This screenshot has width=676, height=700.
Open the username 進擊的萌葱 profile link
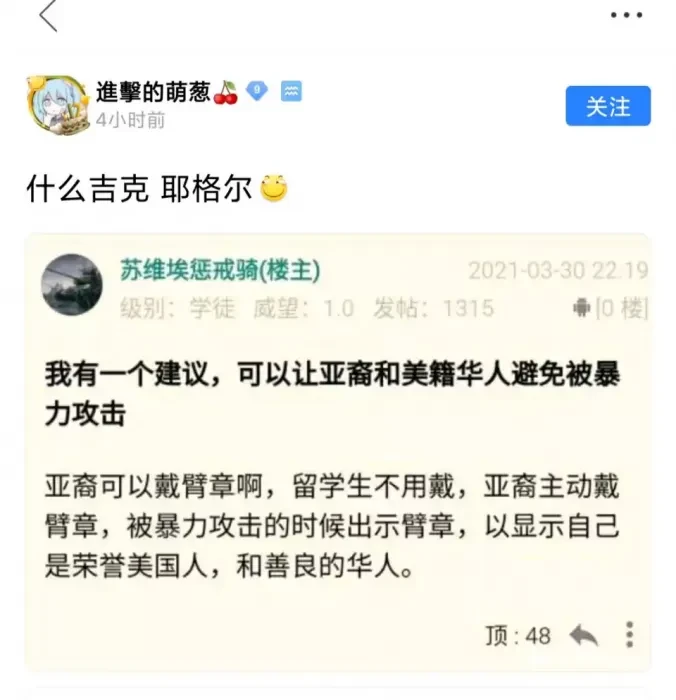coord(152,92)
